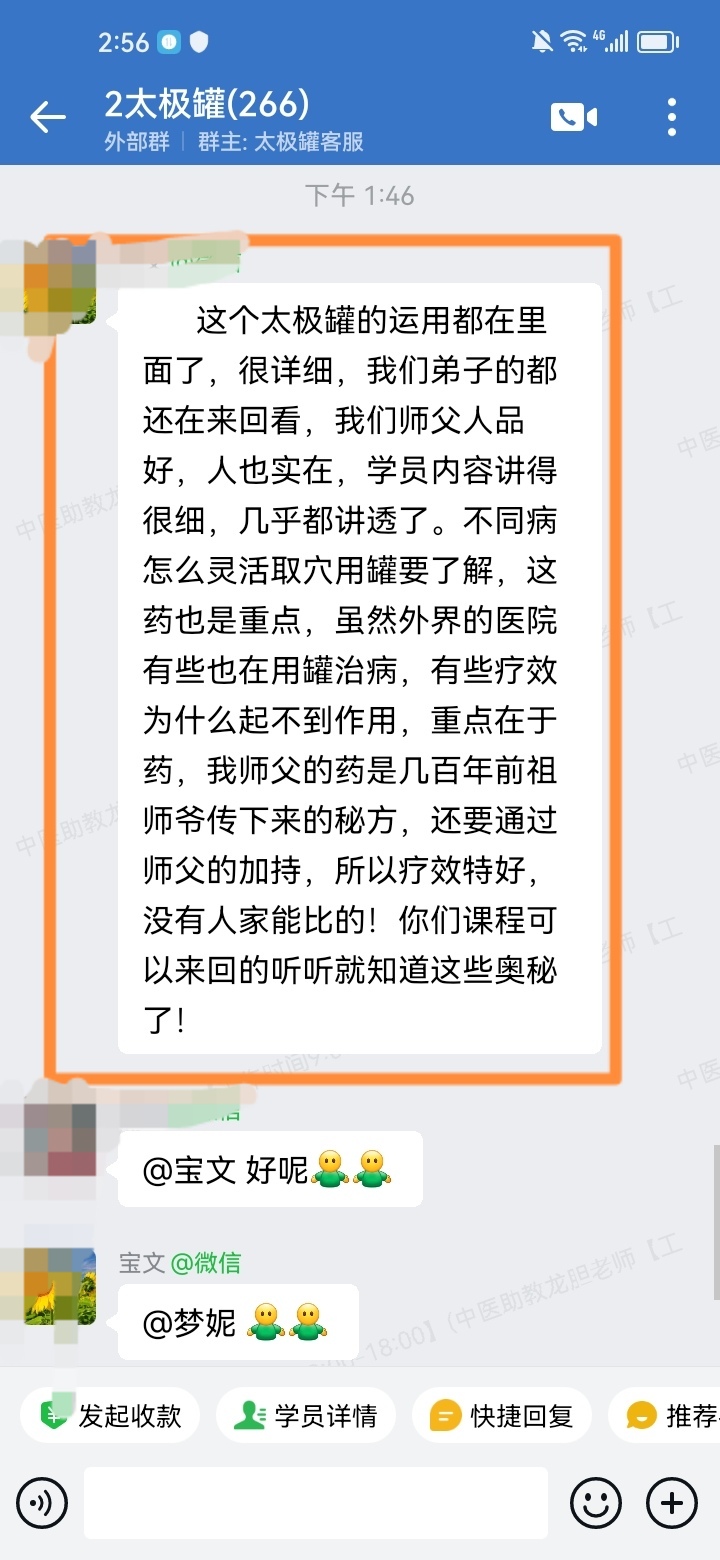
Task: Switch to voice input
Action: 42,1502
